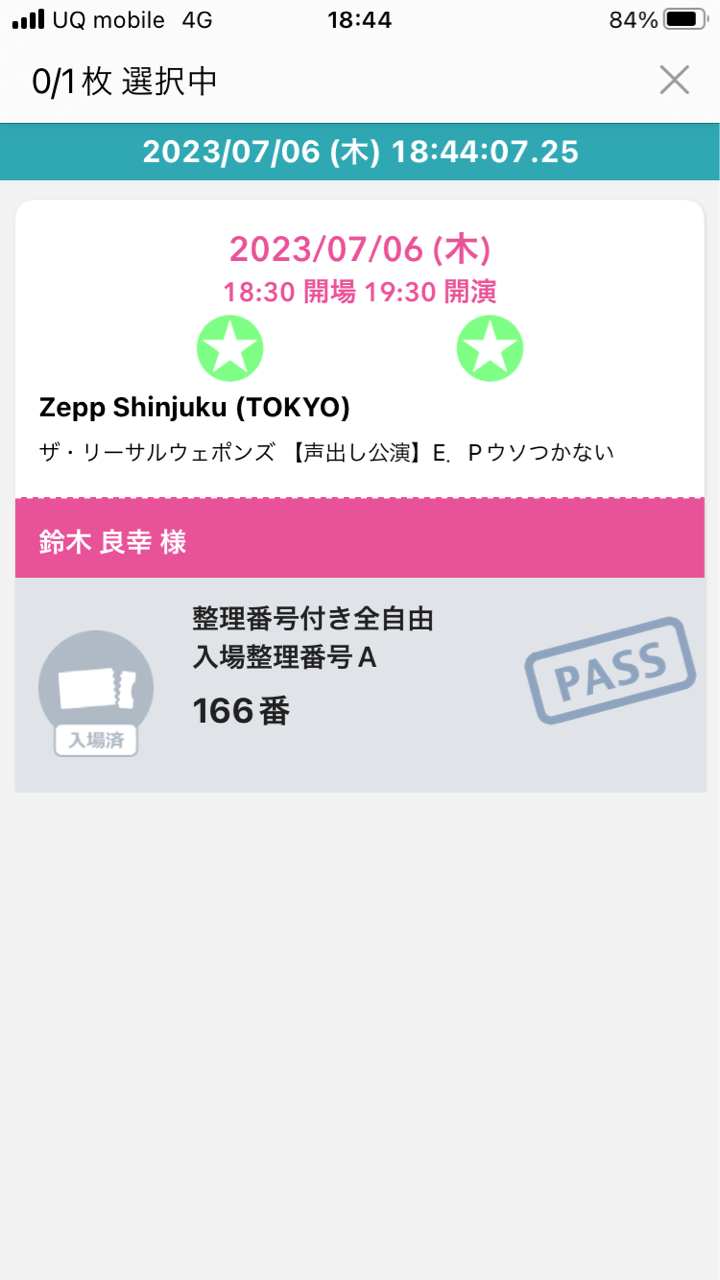This screenshot has height=1280, width=720.
Task: Tap the right green star icon
Action: coord(489,348)
